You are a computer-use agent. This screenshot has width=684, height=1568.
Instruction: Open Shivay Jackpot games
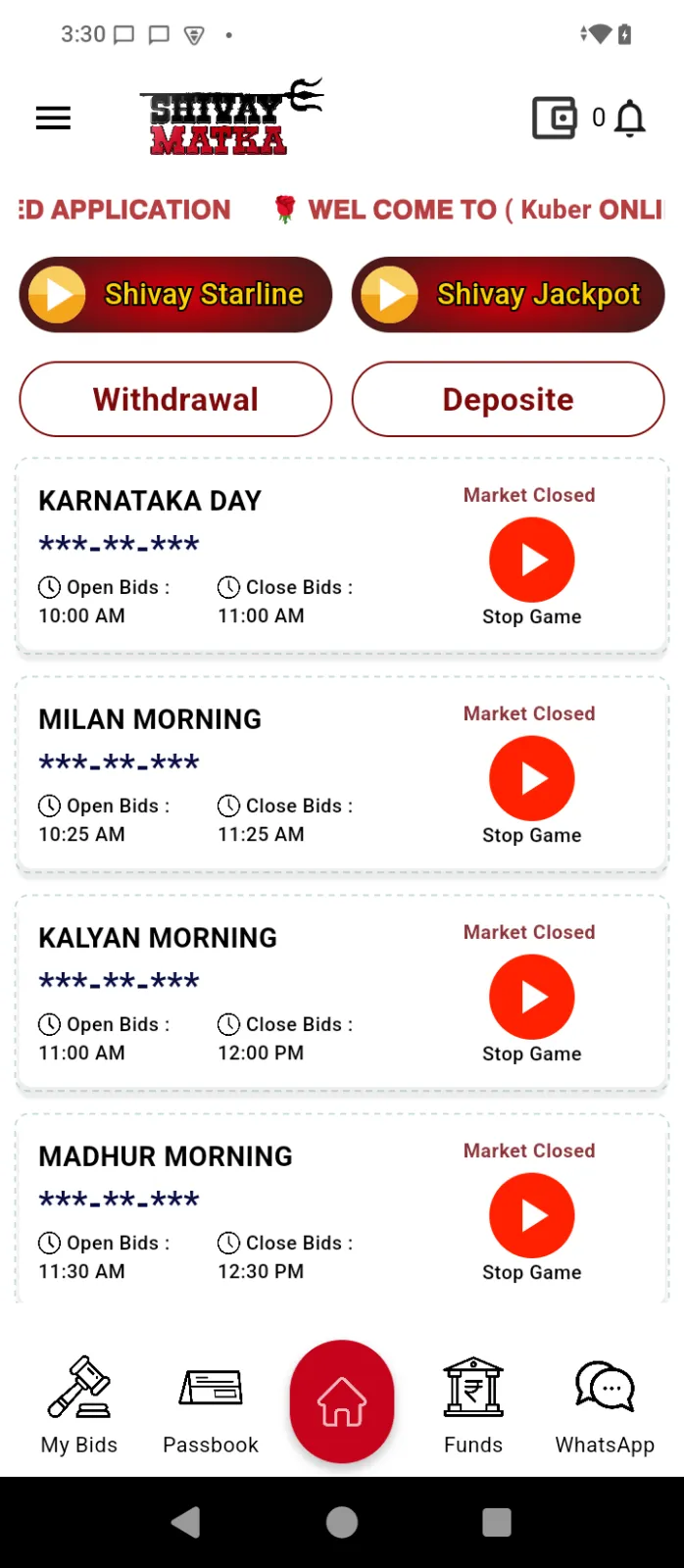point(508,295)
